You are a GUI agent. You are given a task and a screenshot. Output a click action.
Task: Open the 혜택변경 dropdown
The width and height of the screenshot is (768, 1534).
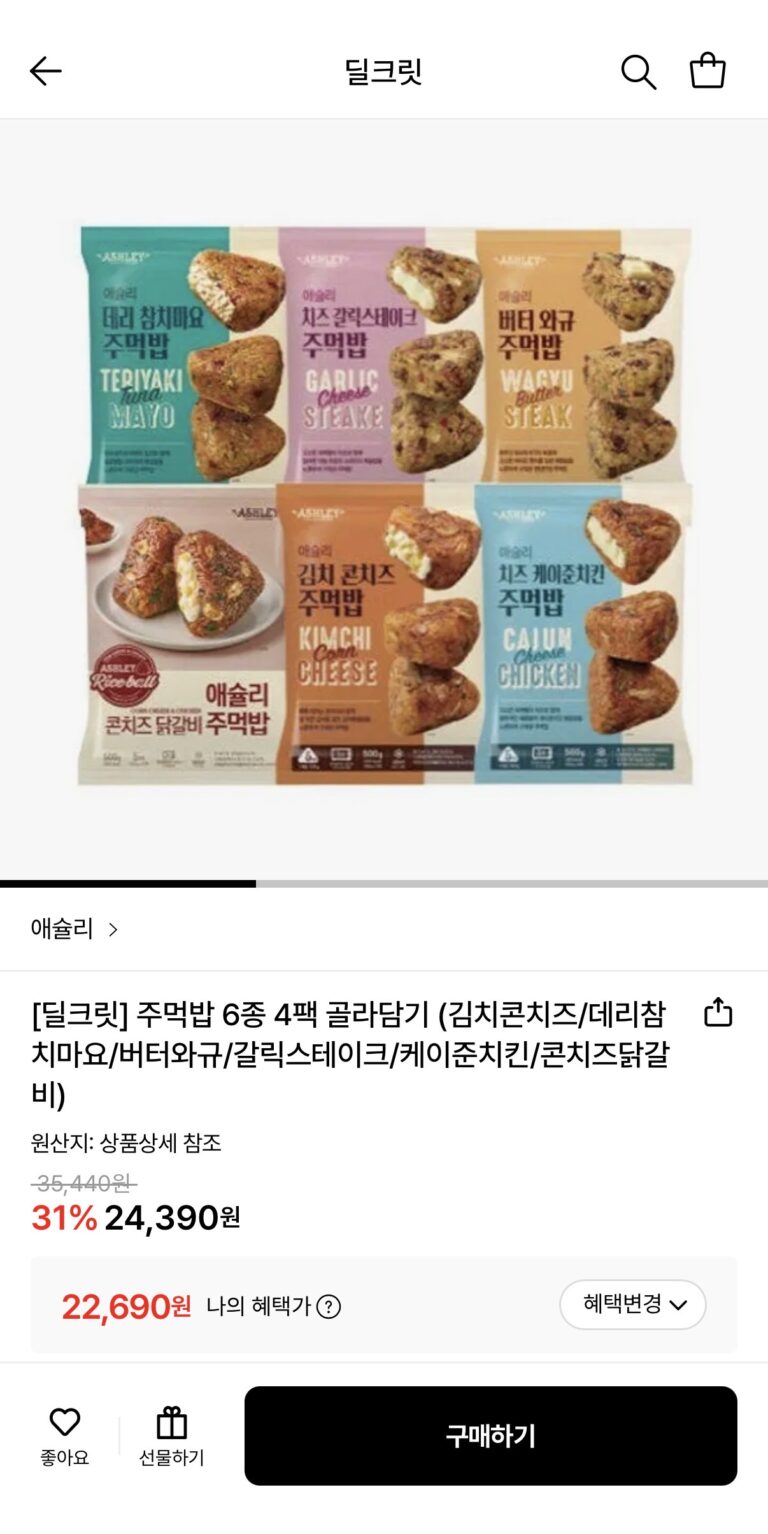pyautogui.click(x=633, y=1304)
